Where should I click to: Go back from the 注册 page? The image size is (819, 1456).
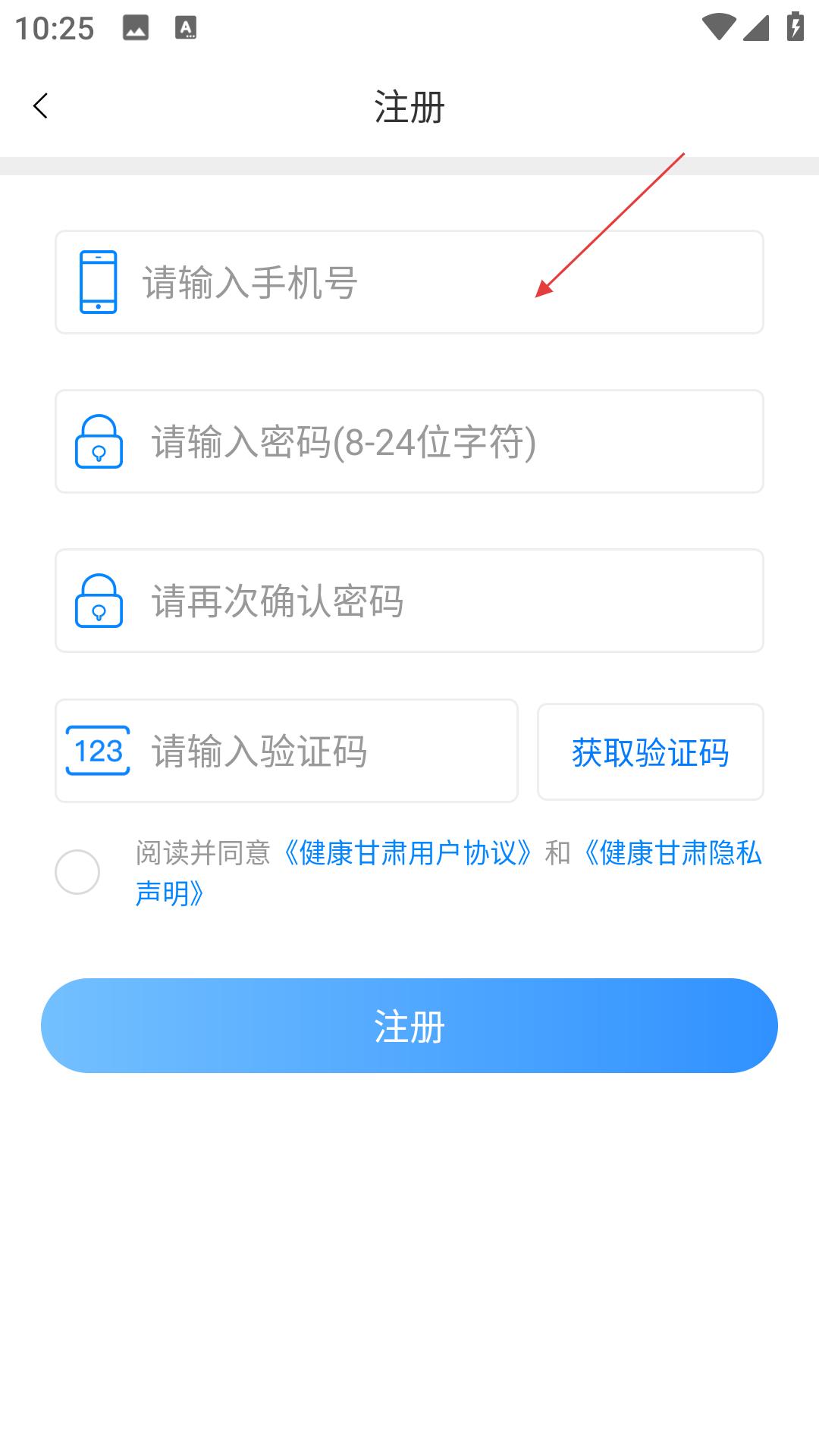pos(41,106)
